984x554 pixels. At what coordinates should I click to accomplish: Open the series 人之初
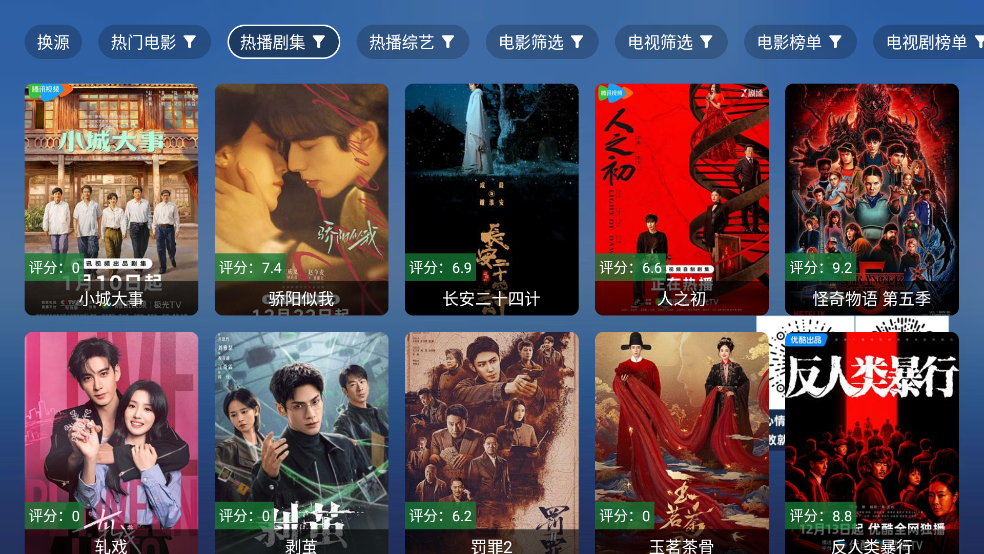tap(681, 199)
